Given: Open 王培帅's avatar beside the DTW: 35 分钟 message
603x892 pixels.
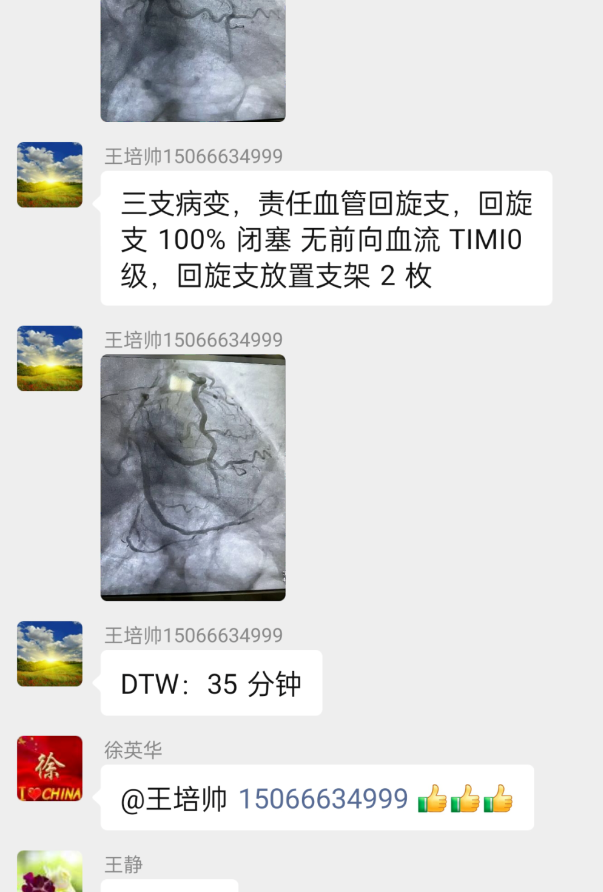Looking at the screenshot, I should click(50, 654).
